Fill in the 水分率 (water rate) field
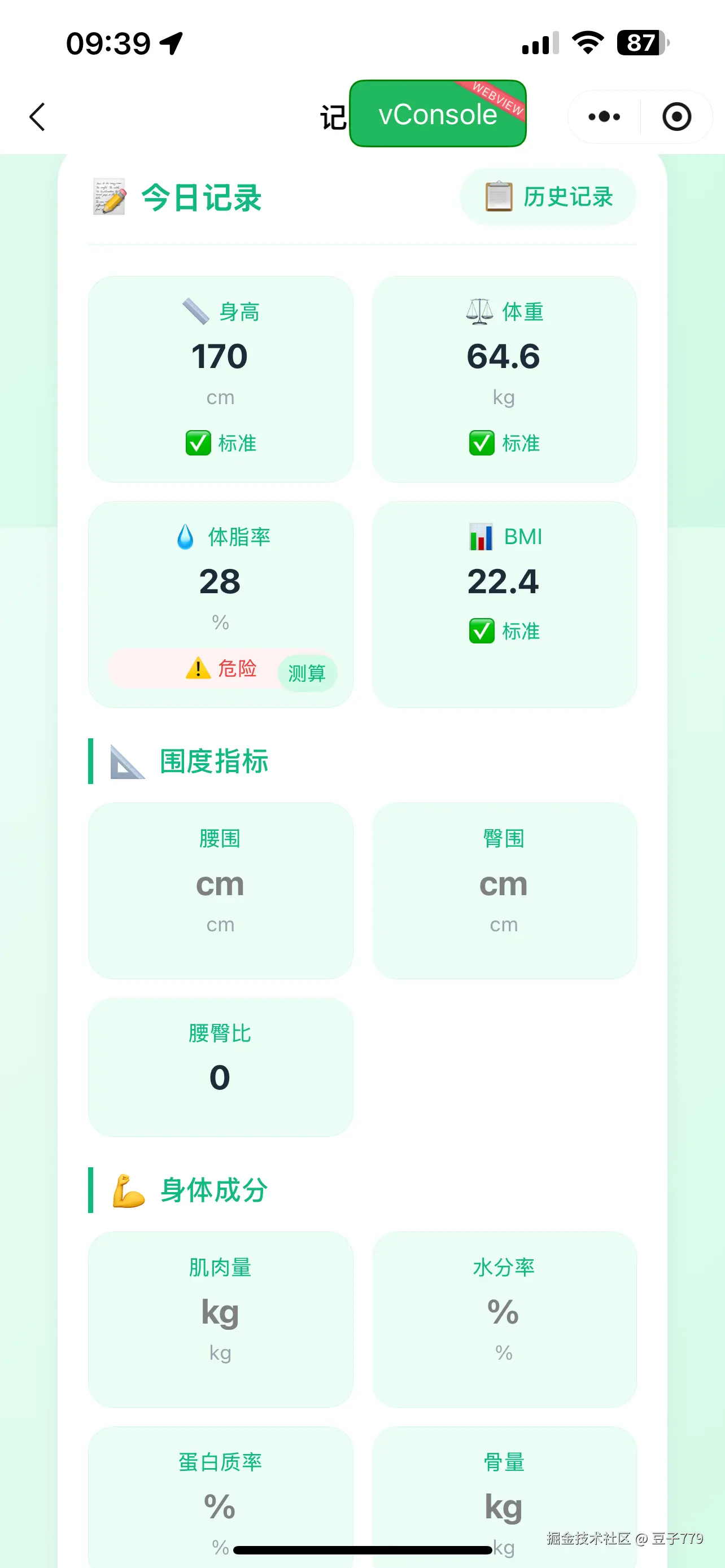This screenshot has height=1568, width=725. click(x=504, y=1312)
